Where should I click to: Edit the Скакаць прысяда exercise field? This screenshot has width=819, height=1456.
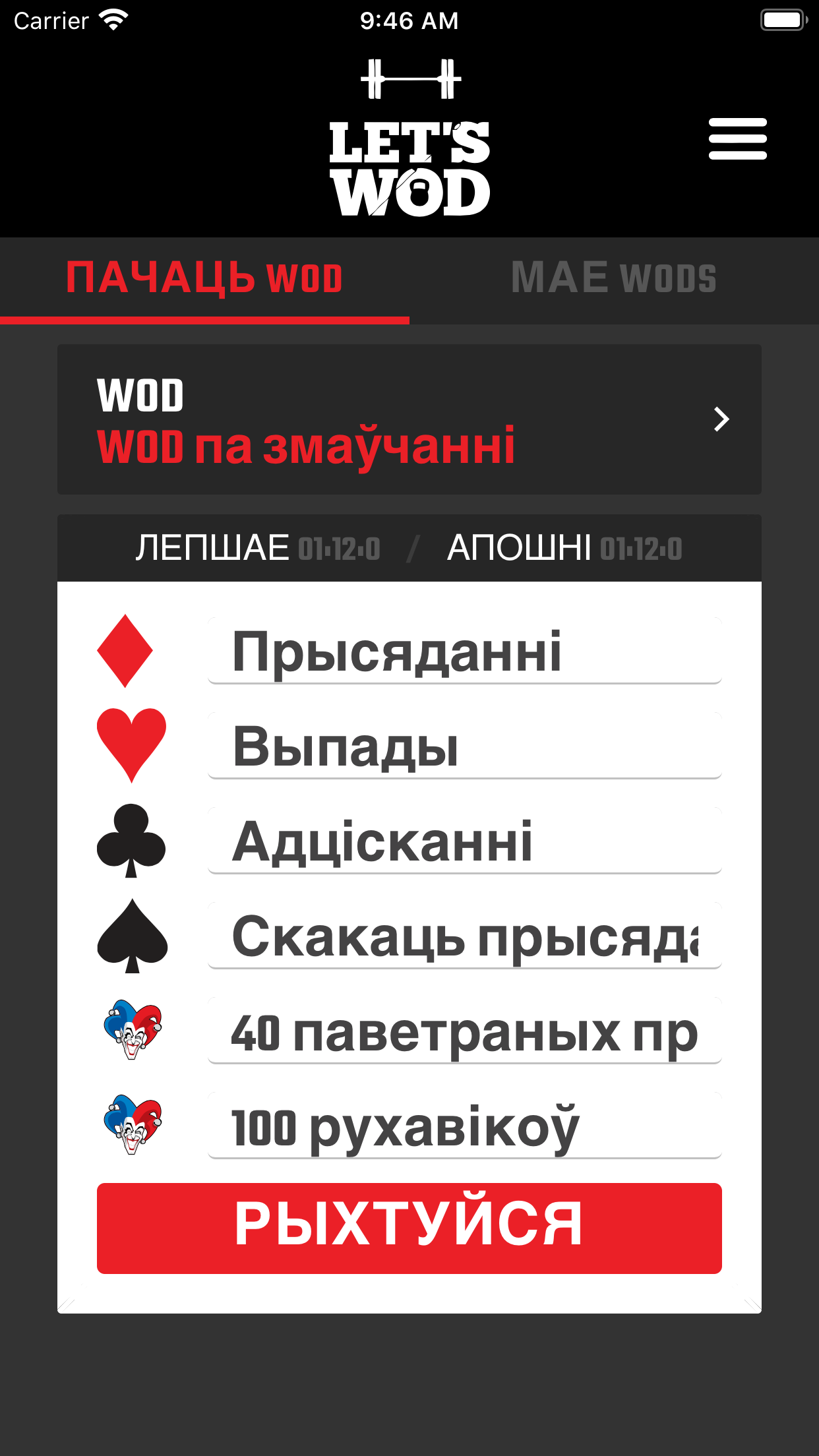coord(465,936)
